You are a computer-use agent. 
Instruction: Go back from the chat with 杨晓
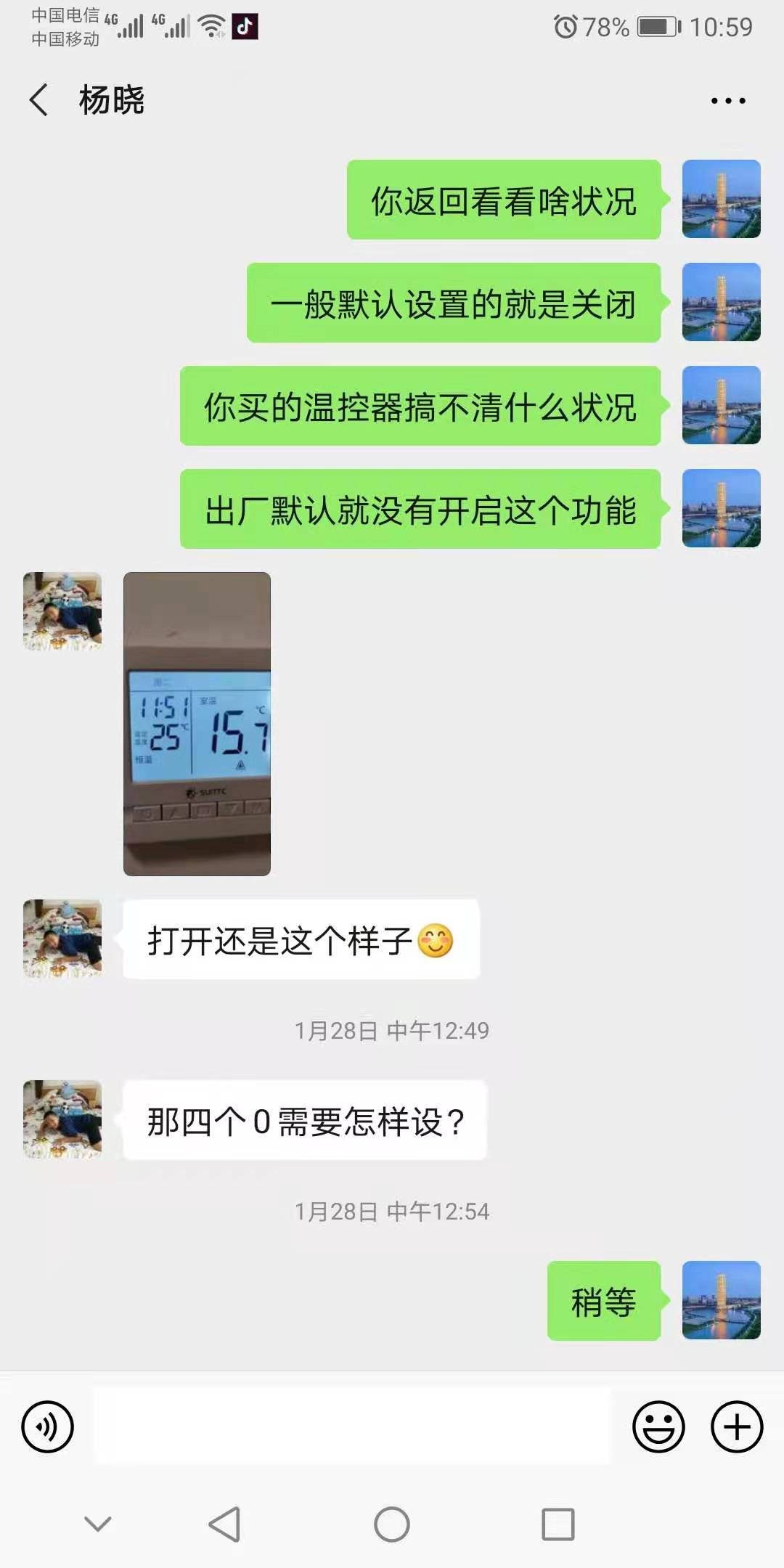click(x=39, y=99)
